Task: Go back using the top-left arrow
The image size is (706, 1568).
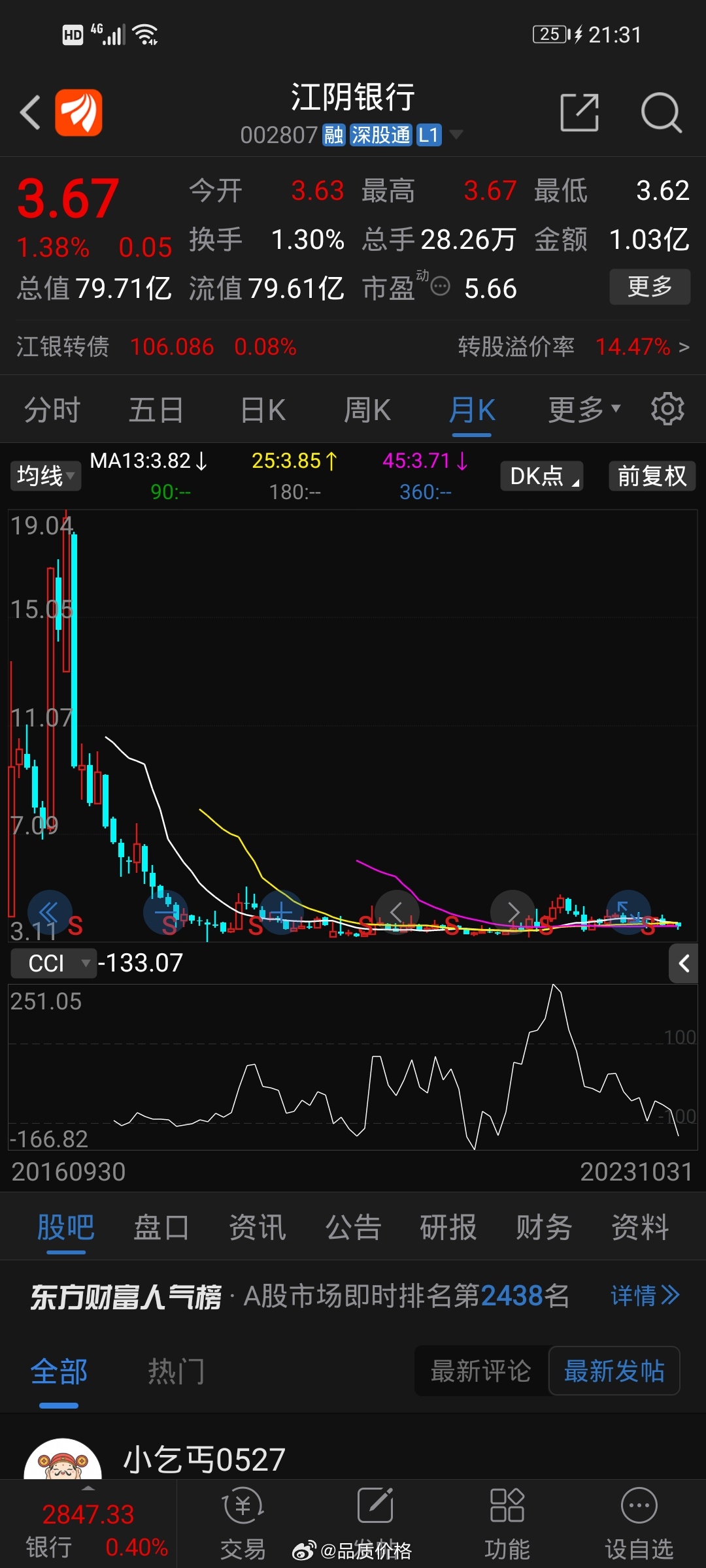Action: [30, 112]
